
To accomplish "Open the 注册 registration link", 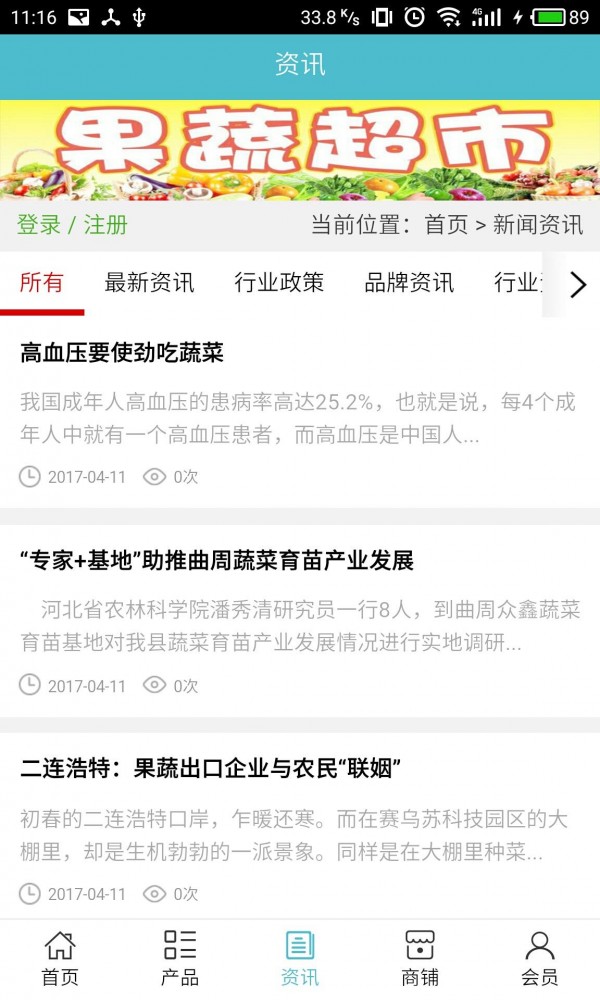I will point(105,225).
